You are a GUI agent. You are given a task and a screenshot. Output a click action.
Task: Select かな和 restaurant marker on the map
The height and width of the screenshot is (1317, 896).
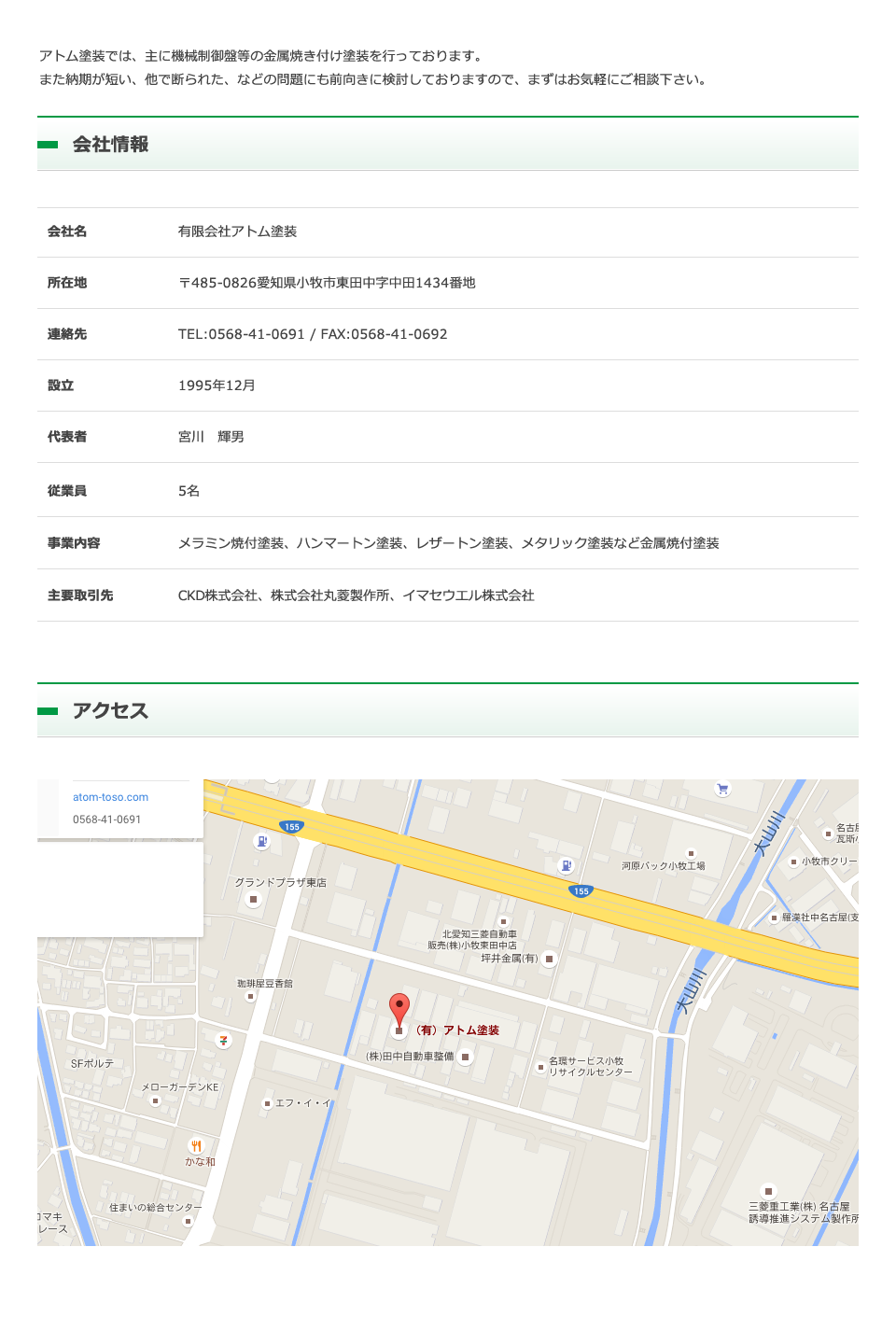196,1146
